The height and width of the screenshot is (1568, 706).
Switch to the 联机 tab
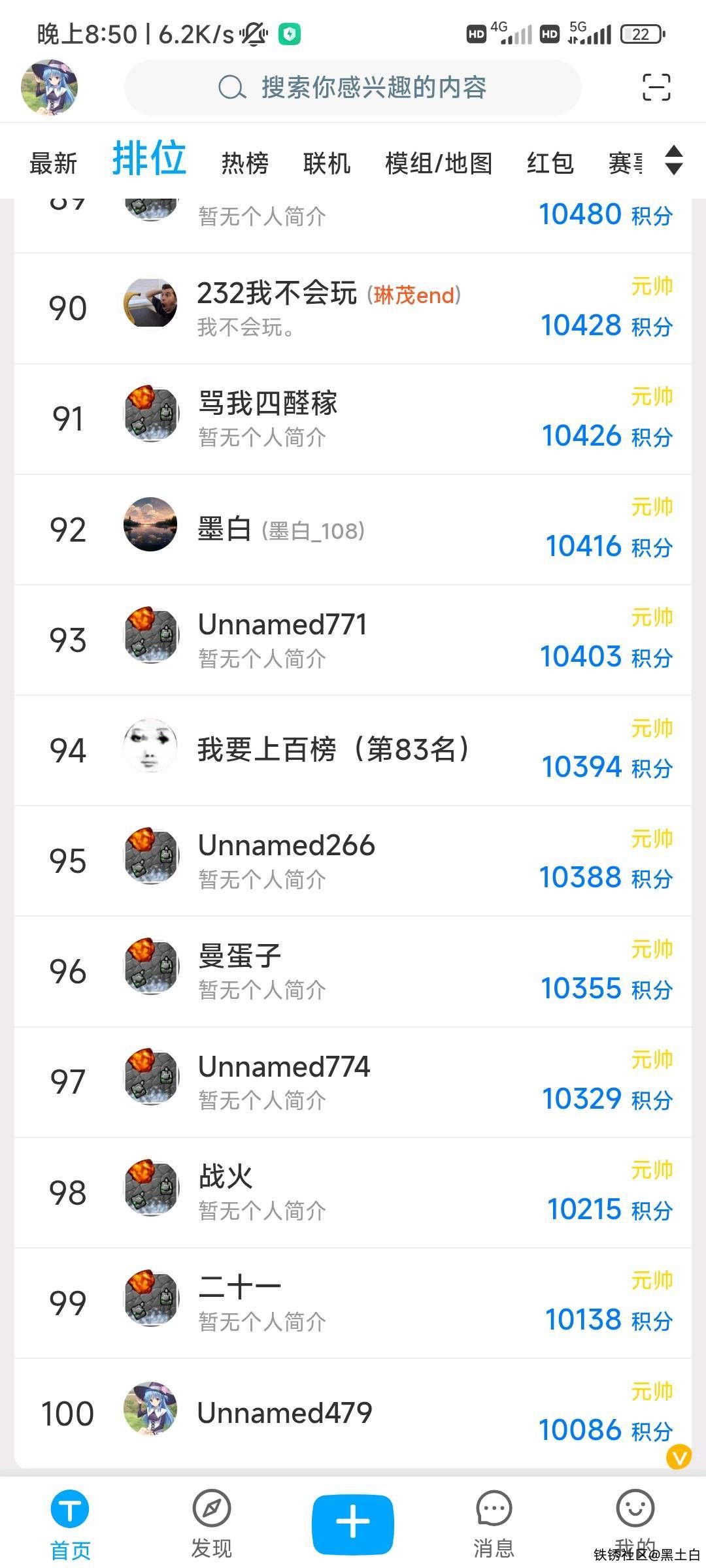coord(327,163)
